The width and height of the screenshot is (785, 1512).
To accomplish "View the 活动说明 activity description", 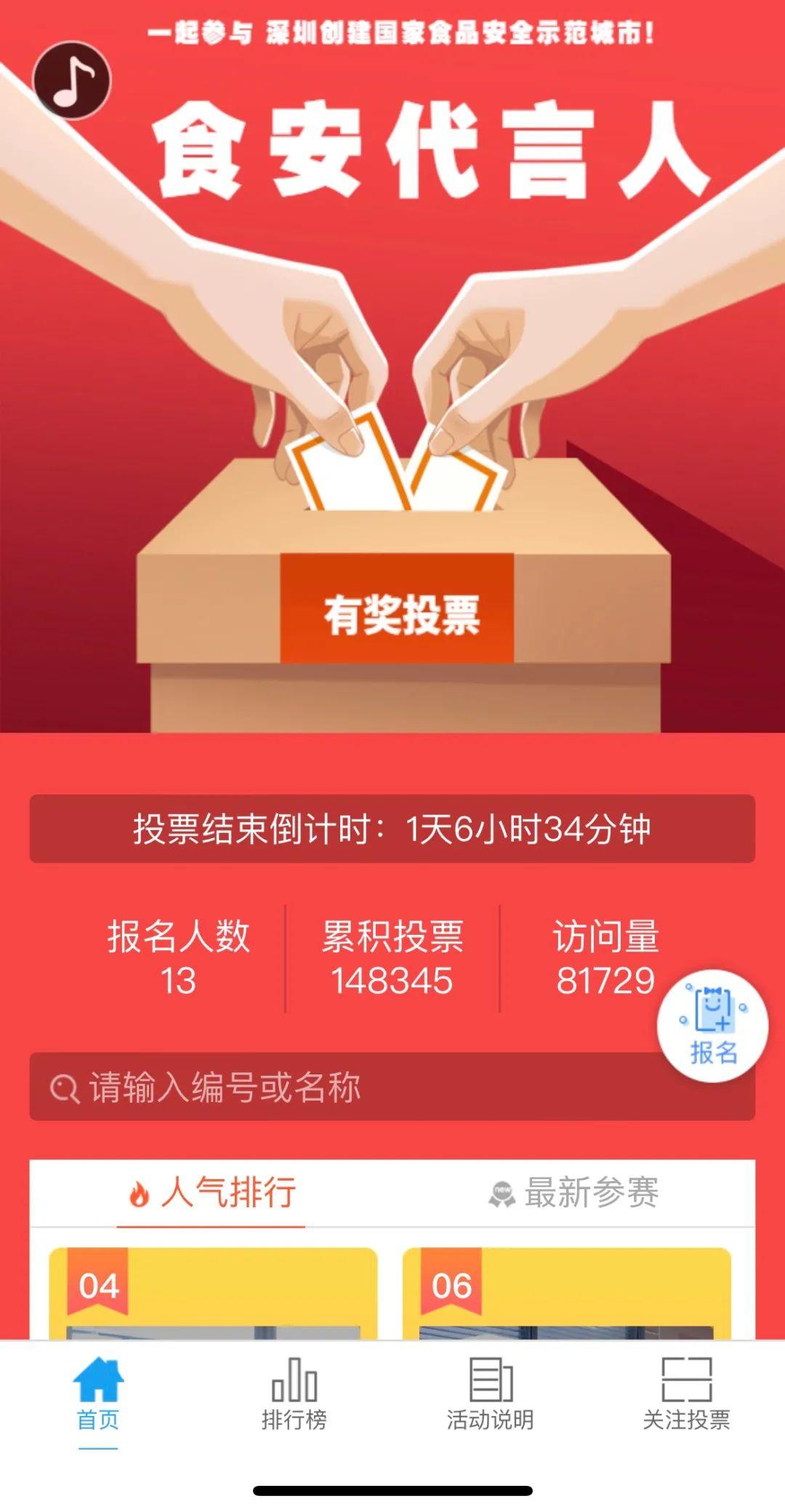I will pyautogui.click(x=491, y=1396).
